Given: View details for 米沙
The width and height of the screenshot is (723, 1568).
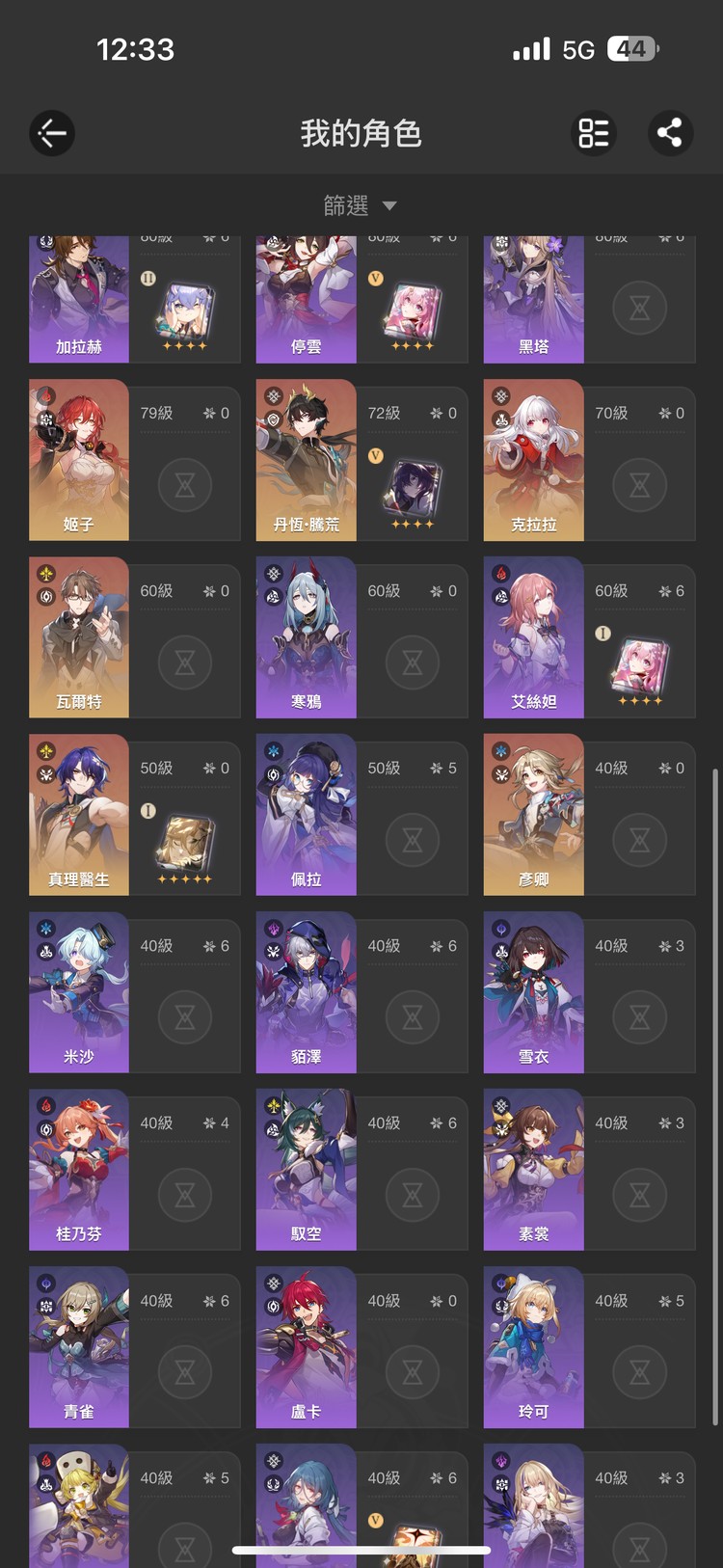Looking at the screenshot, I should point(135,992).
